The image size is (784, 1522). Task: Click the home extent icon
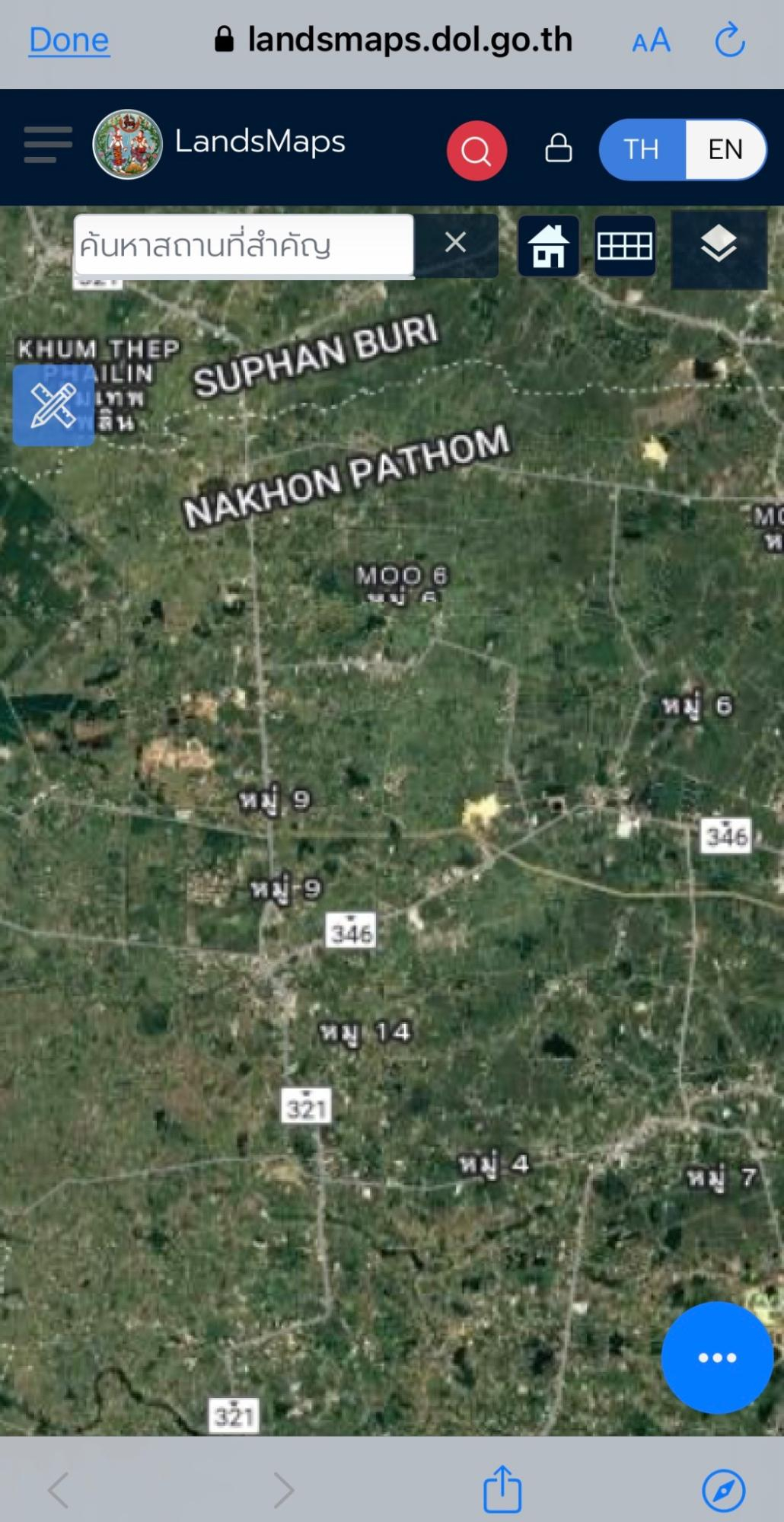(547, 245)
